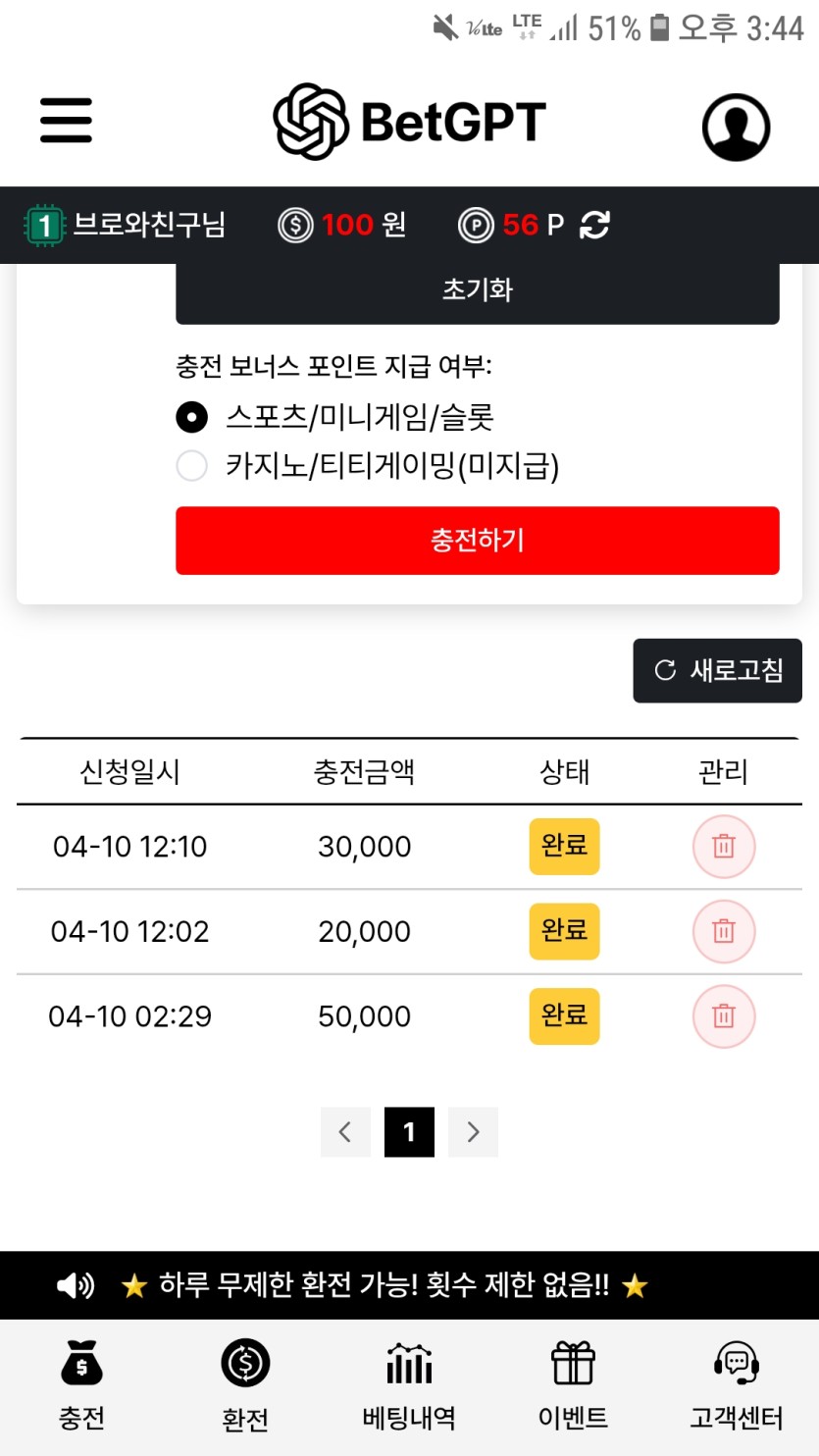Open the 이벤트 tab

pyautogui.click(x=573, y=1385)
